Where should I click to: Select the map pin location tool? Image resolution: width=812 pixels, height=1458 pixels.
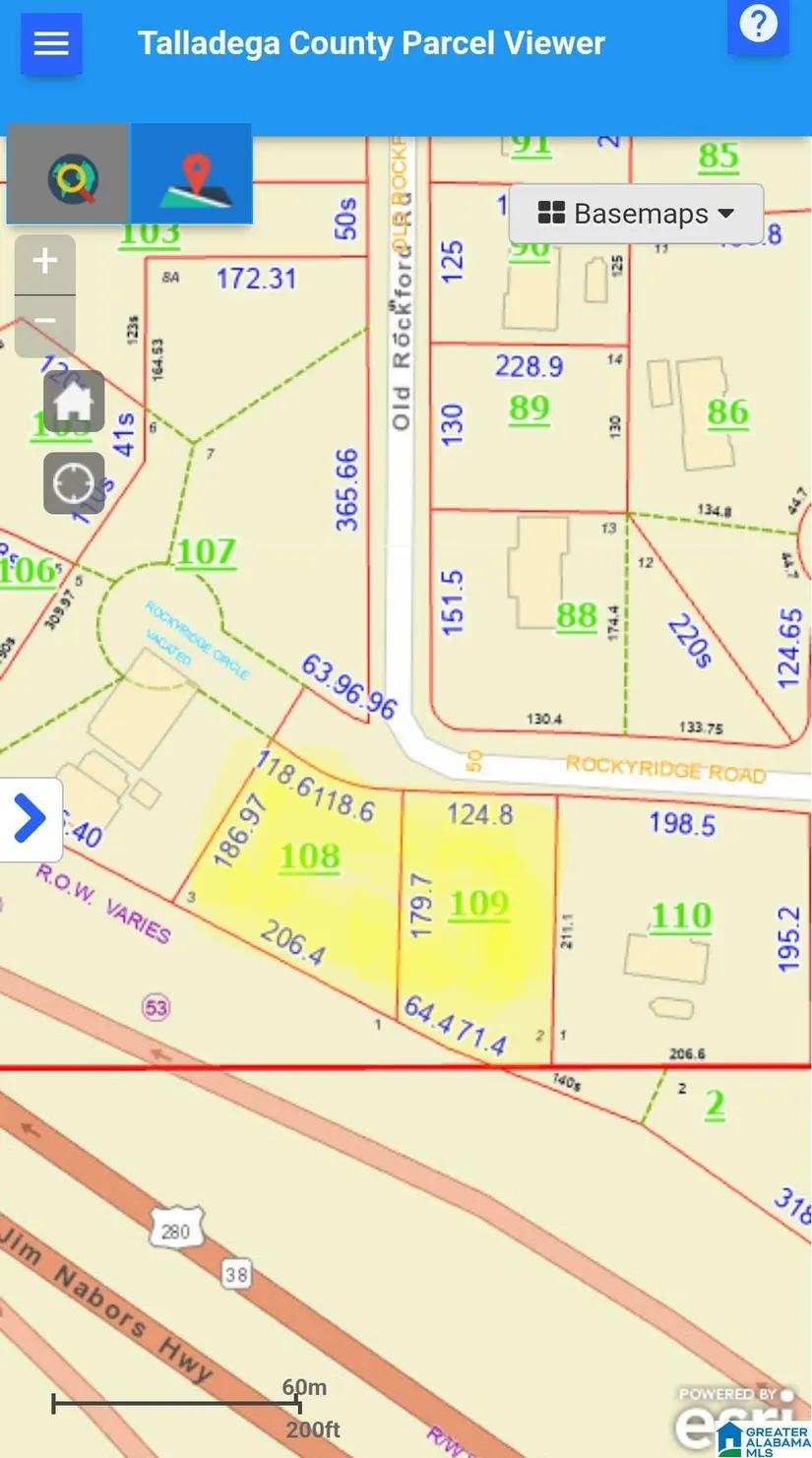pos(192,176)
